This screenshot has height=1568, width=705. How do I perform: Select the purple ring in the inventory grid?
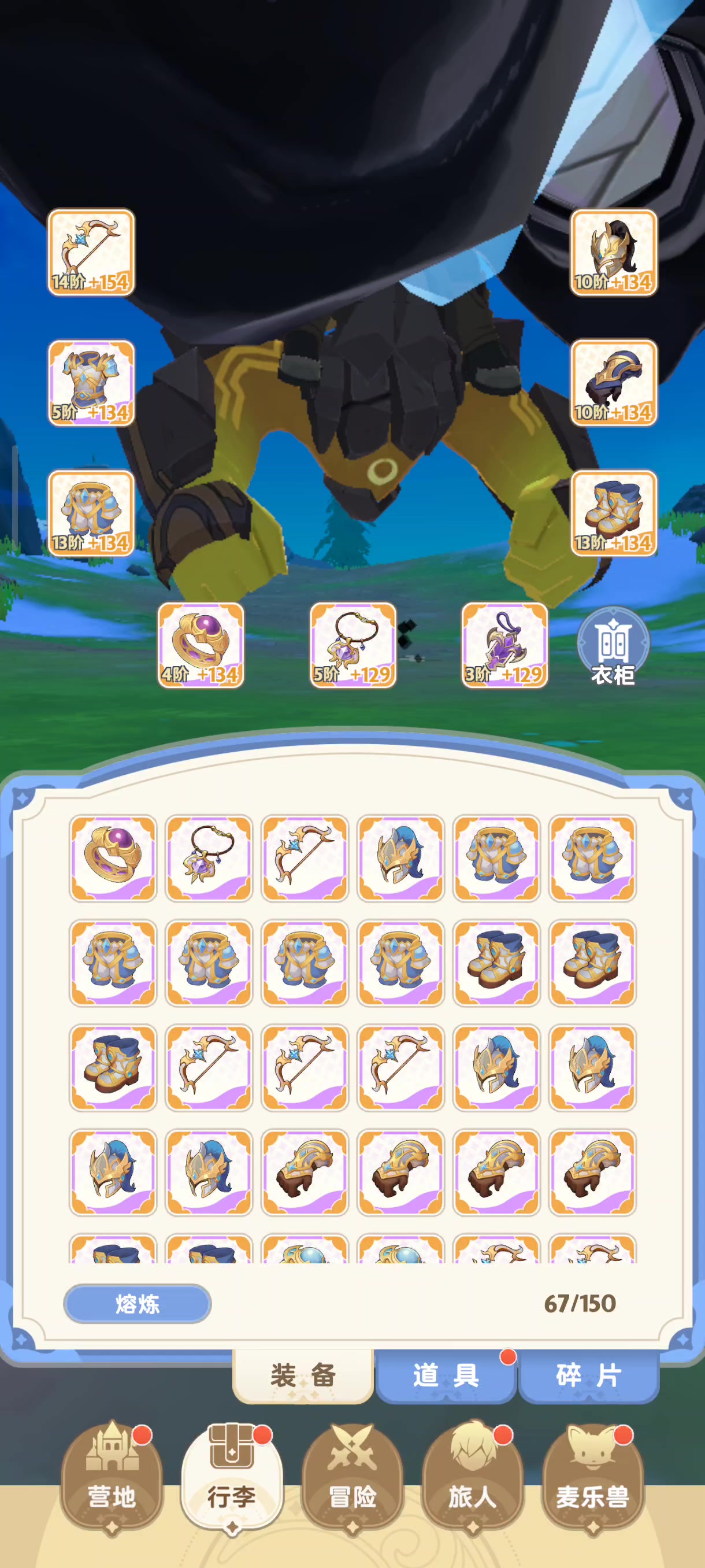113,858
